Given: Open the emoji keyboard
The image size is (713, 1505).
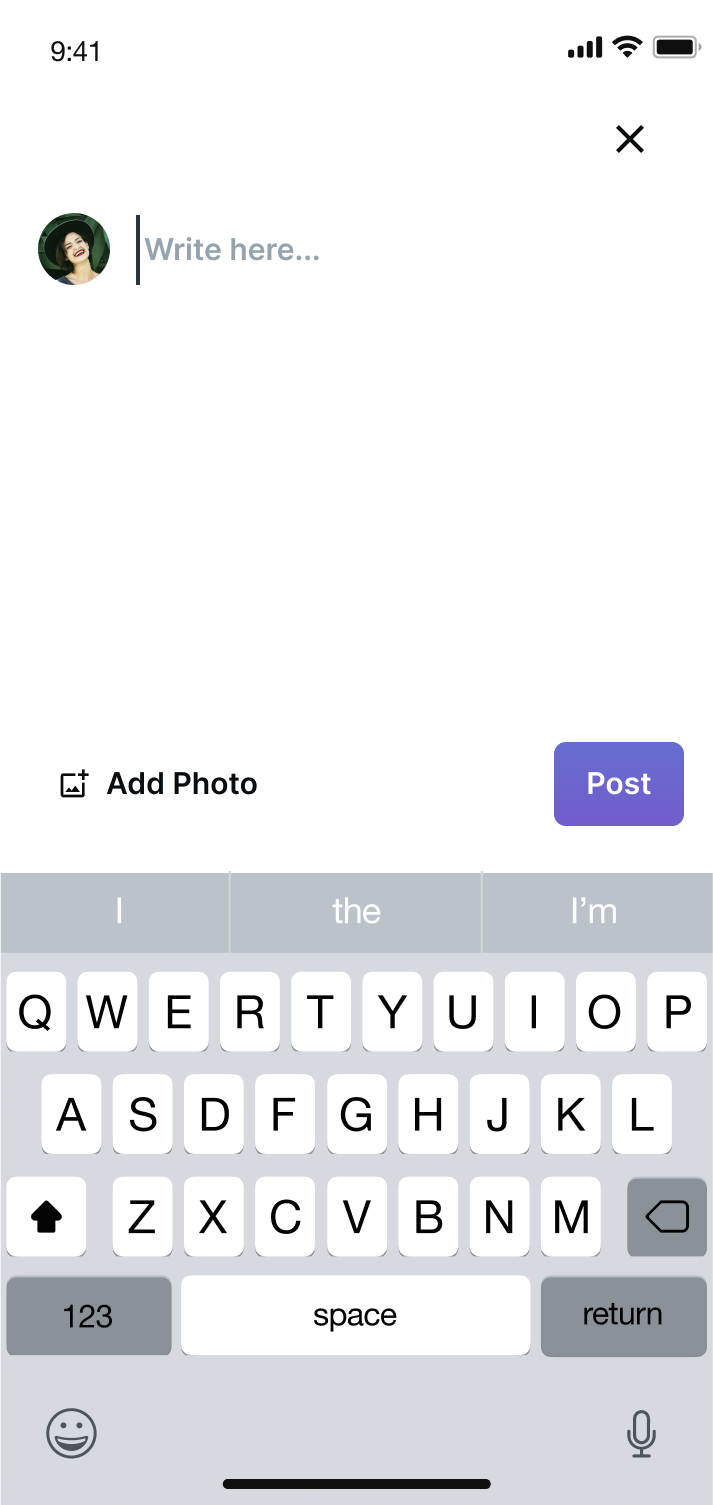Looking at the screenshot, I should 72,1433.
